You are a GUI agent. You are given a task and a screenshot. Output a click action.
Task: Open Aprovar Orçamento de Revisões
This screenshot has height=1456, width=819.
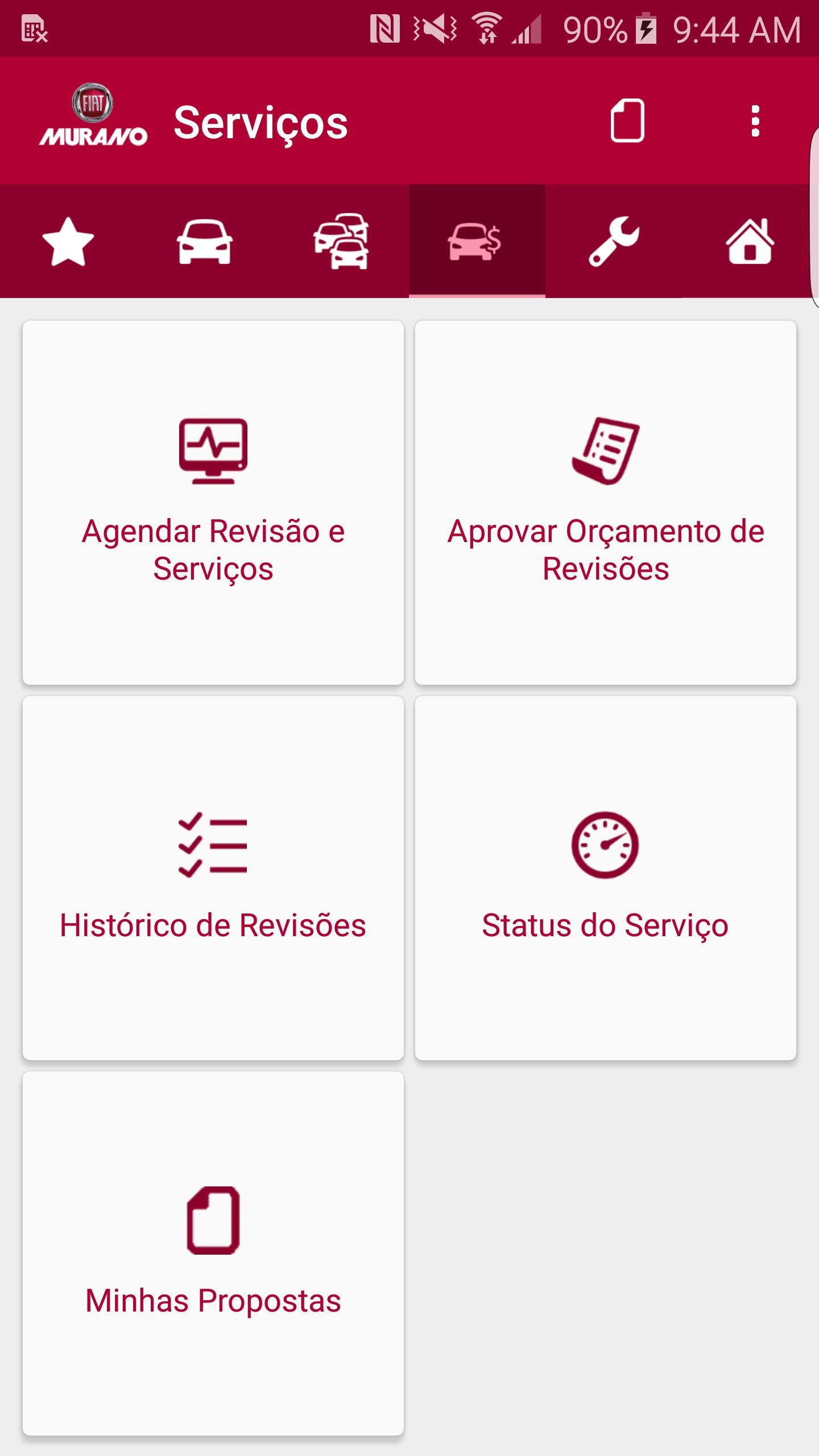pyautogui.click(x=606, y=503)
